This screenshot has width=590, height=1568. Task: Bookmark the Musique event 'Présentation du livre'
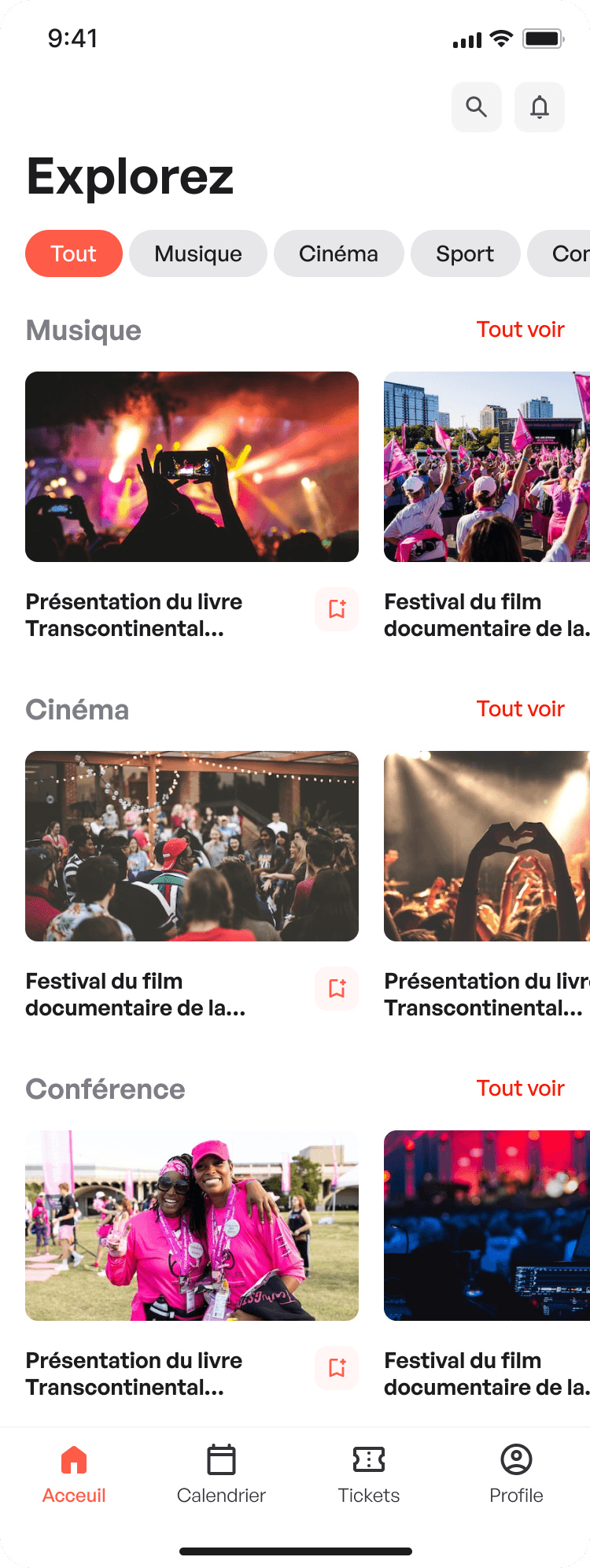click(336, 609)
